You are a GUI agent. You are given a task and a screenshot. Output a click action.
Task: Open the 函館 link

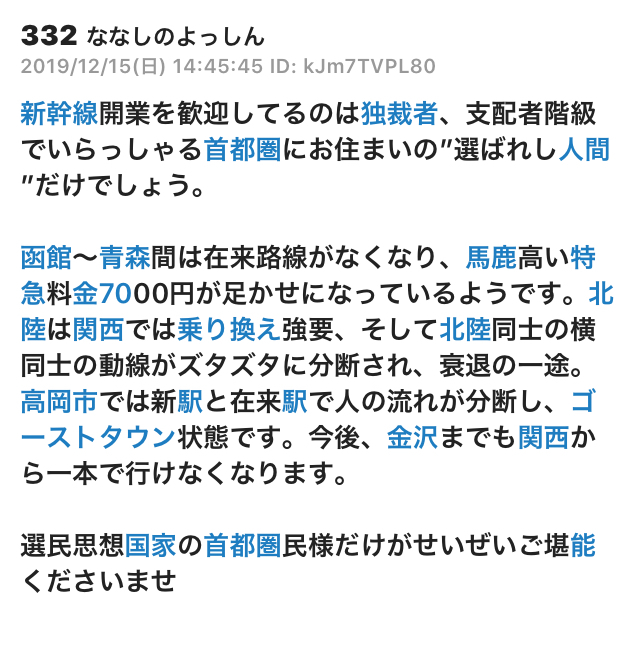tap(46, 257)
